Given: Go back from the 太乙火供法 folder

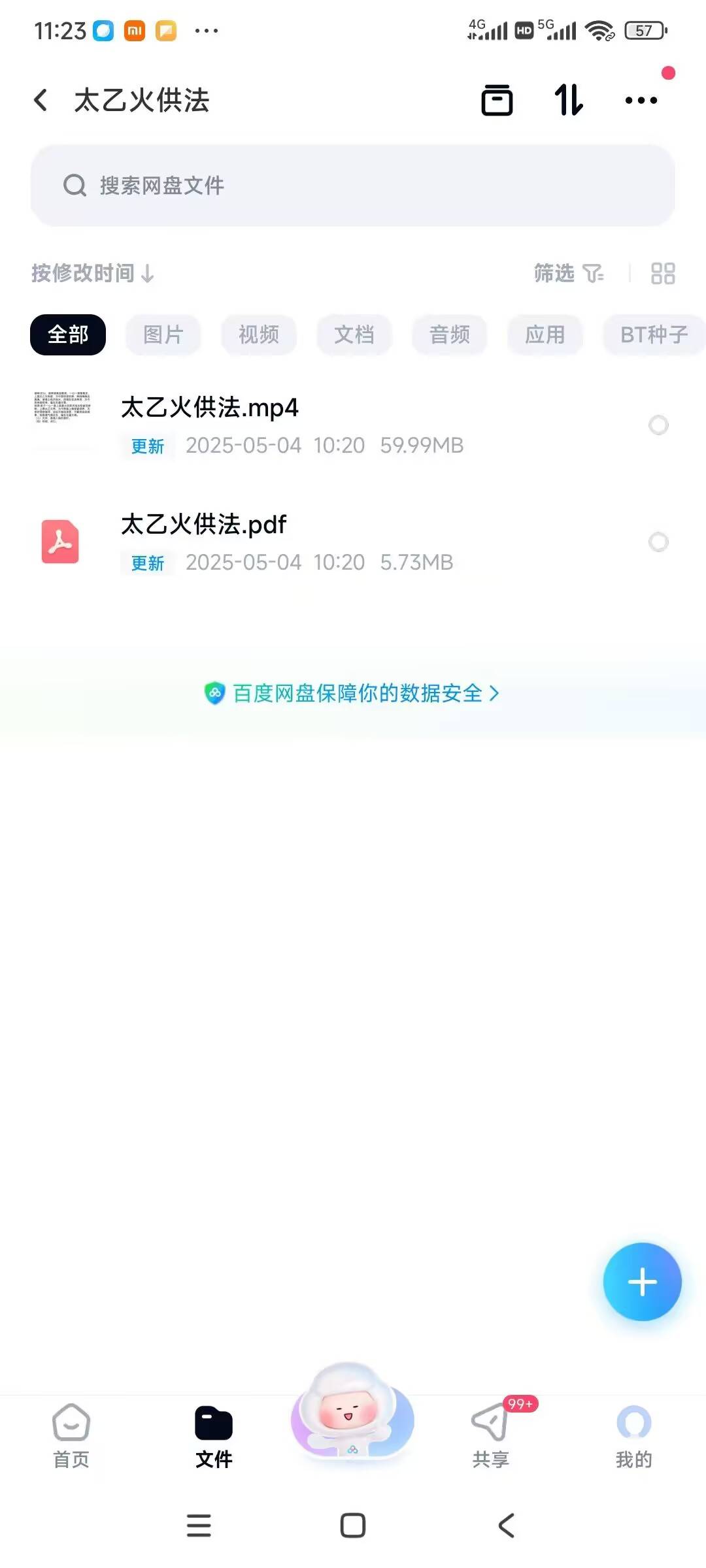Looking at the screenshot, I should point(41,100).
